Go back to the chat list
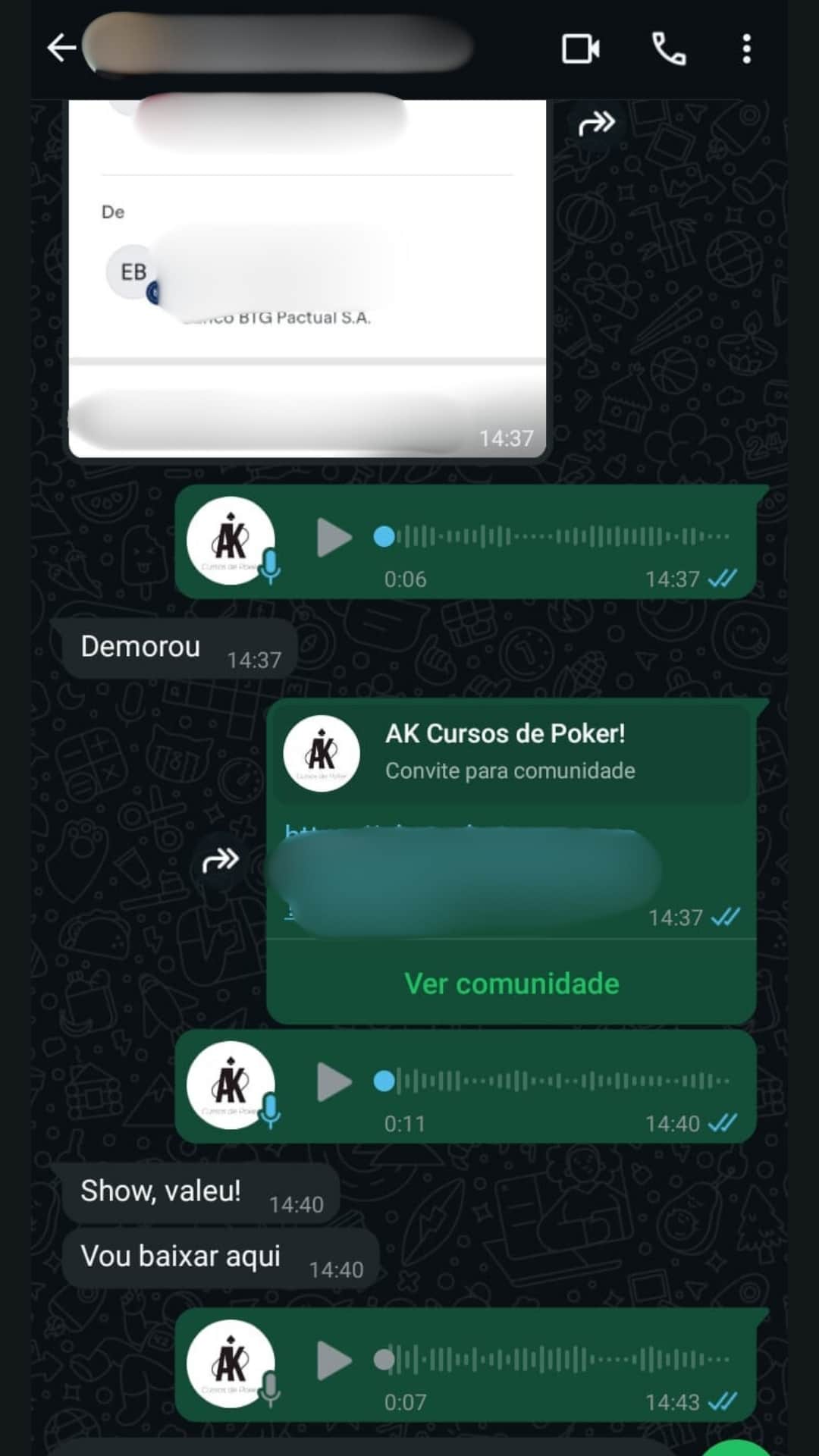Image resolution: width=819 pixels, height=1456 pixels. tap(61, 49)
